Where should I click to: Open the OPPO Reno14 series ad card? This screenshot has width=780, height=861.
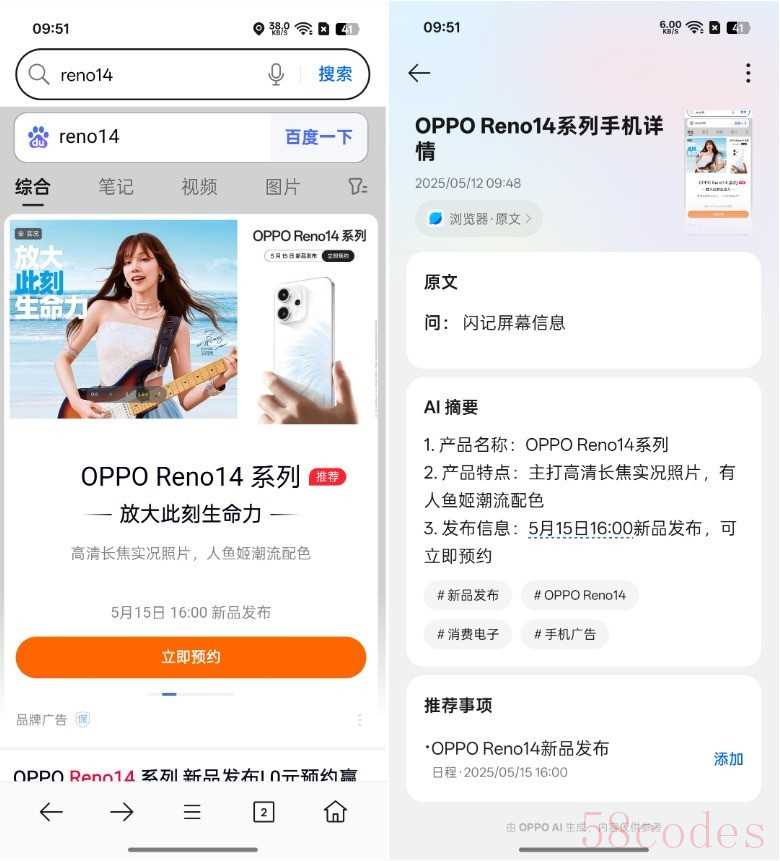190,477
